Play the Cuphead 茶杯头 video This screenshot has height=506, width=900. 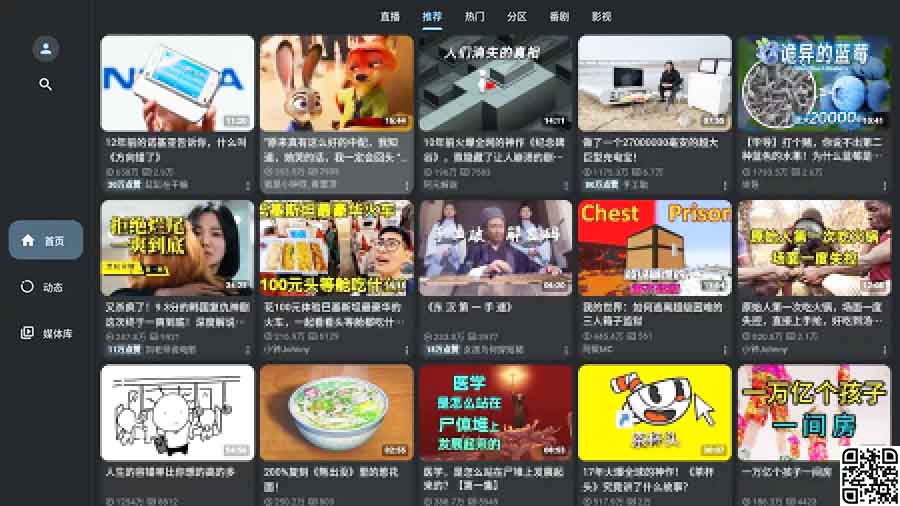(x=654, y=411)
